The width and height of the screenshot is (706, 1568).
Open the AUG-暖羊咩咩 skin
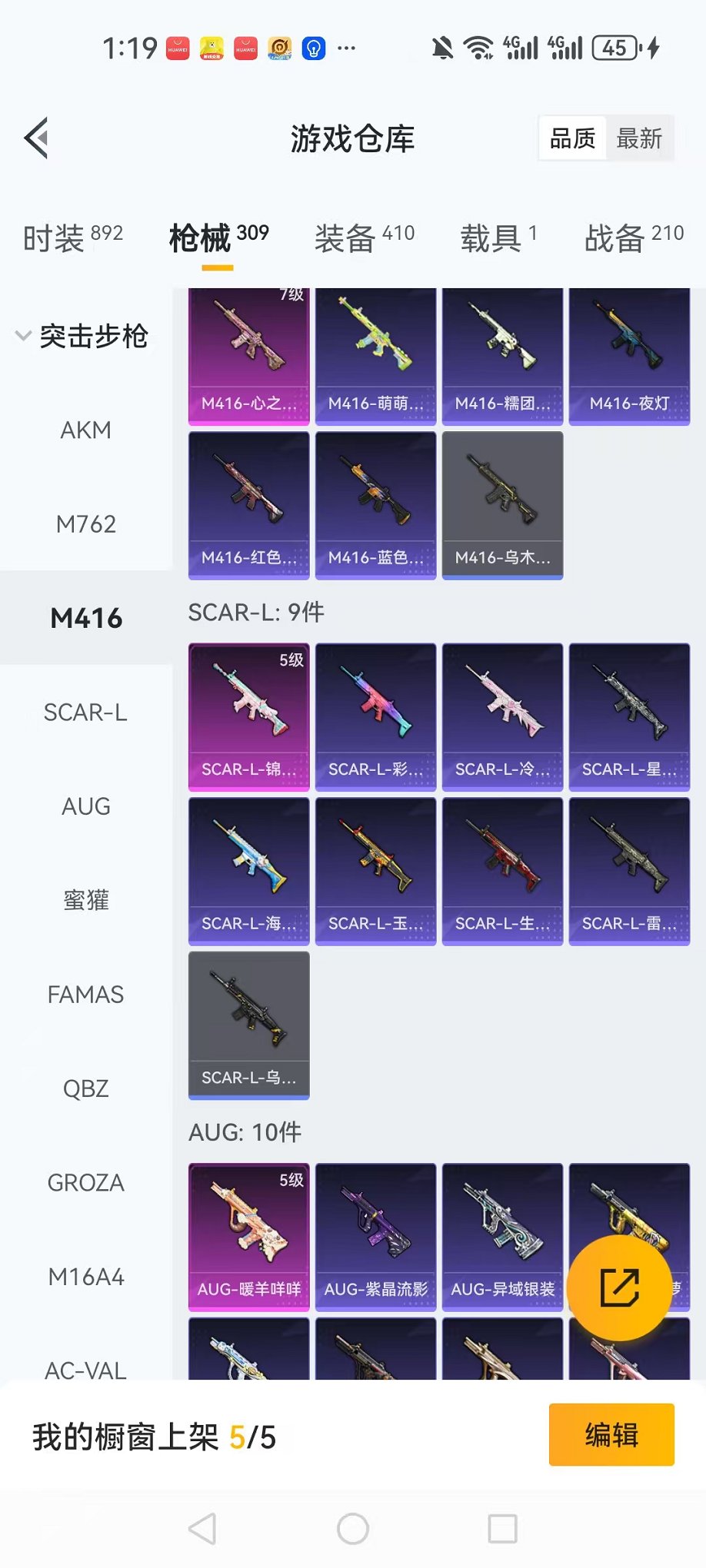(249, 1236)
